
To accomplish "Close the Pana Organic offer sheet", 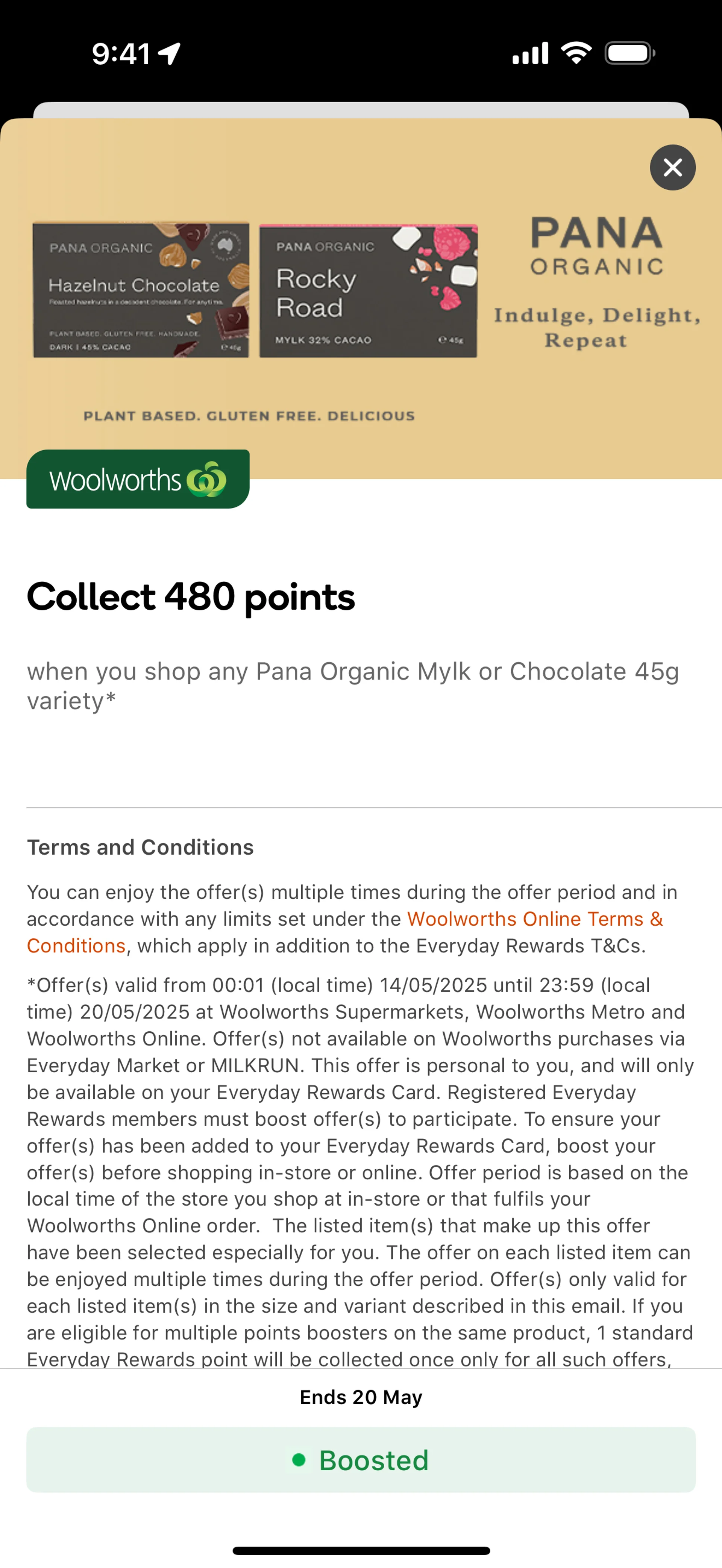I will point(672,167).
